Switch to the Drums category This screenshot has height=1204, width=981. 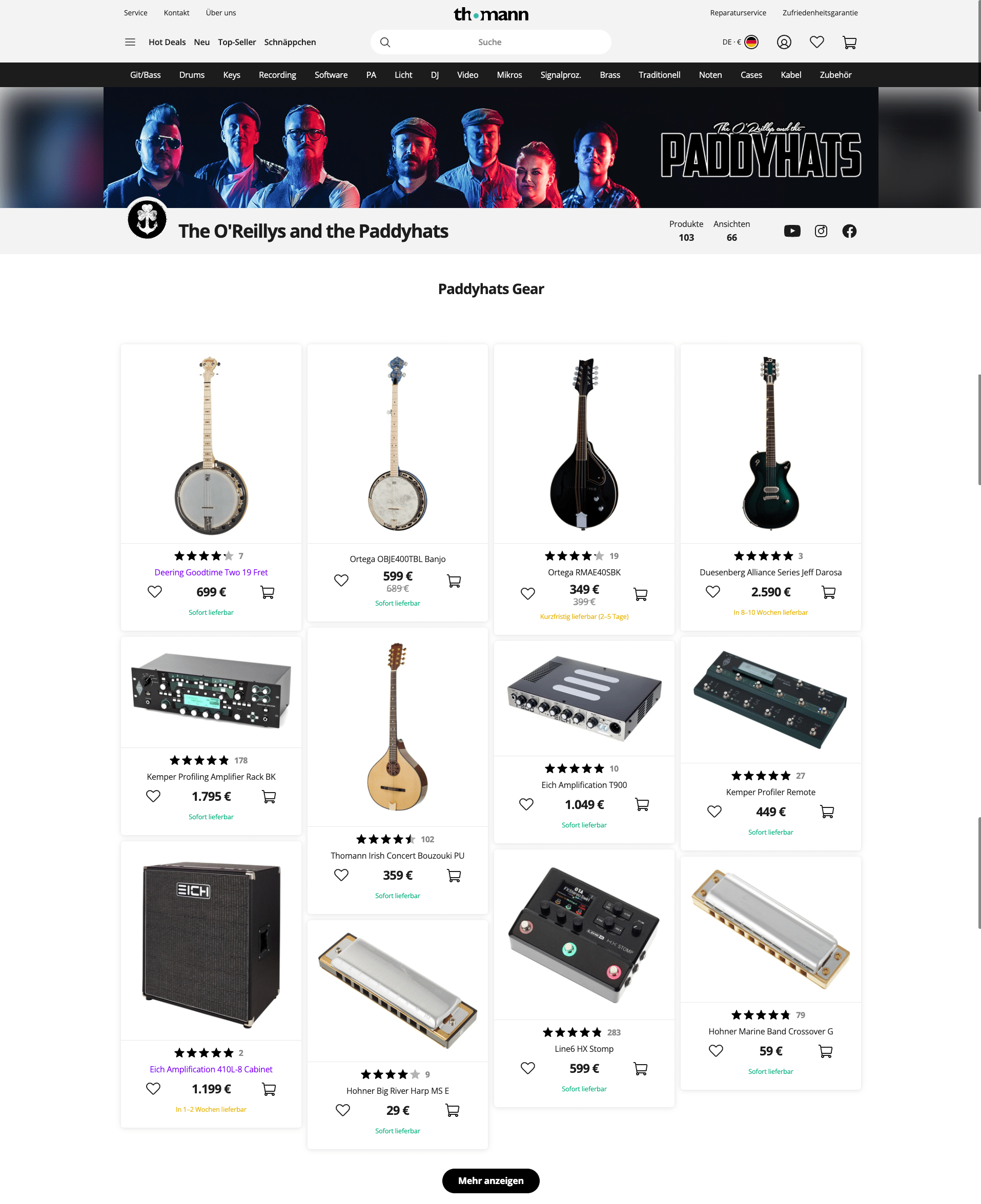click(192, 74)
